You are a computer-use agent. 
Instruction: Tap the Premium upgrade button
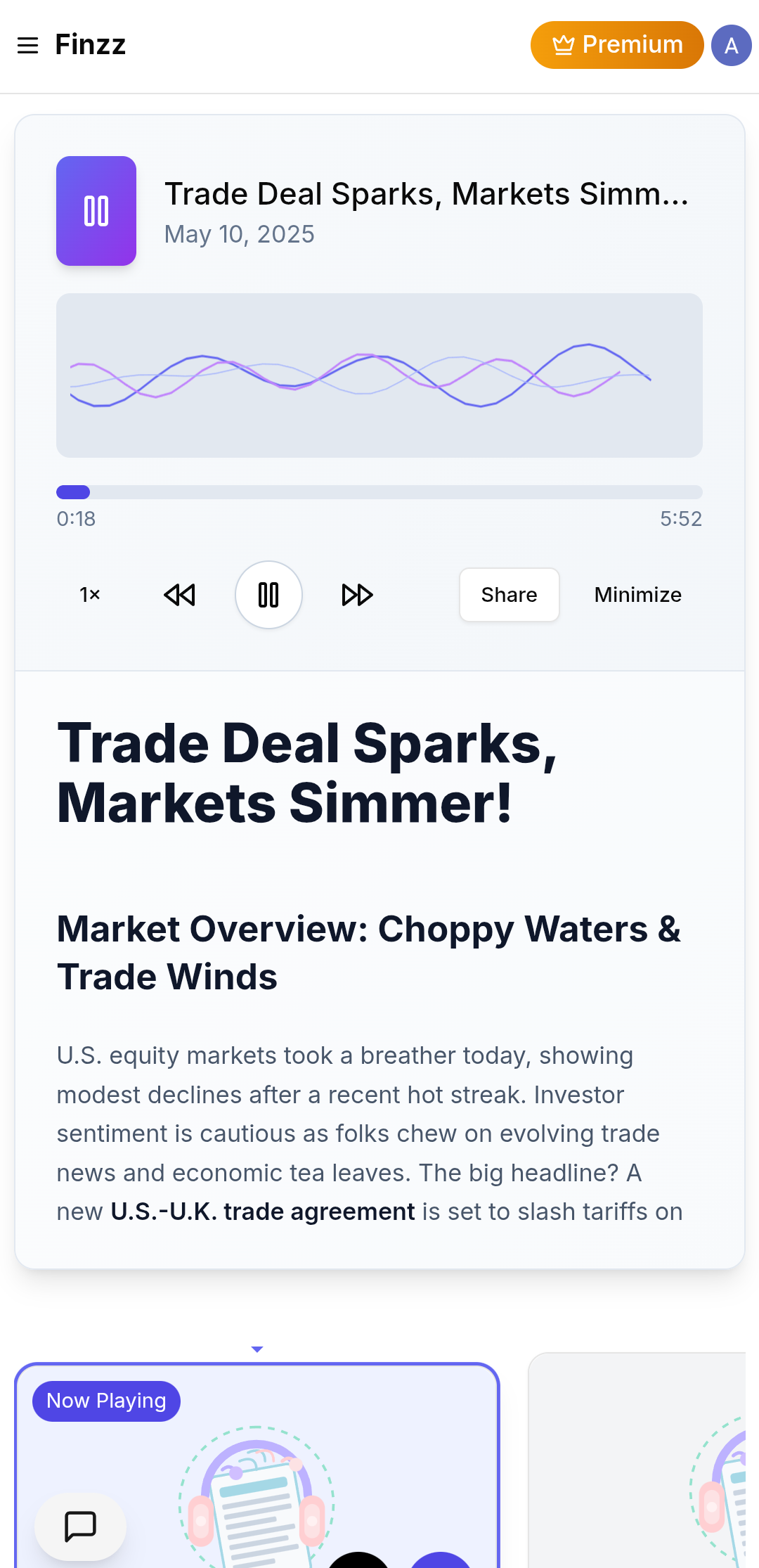tap(616, 45)
